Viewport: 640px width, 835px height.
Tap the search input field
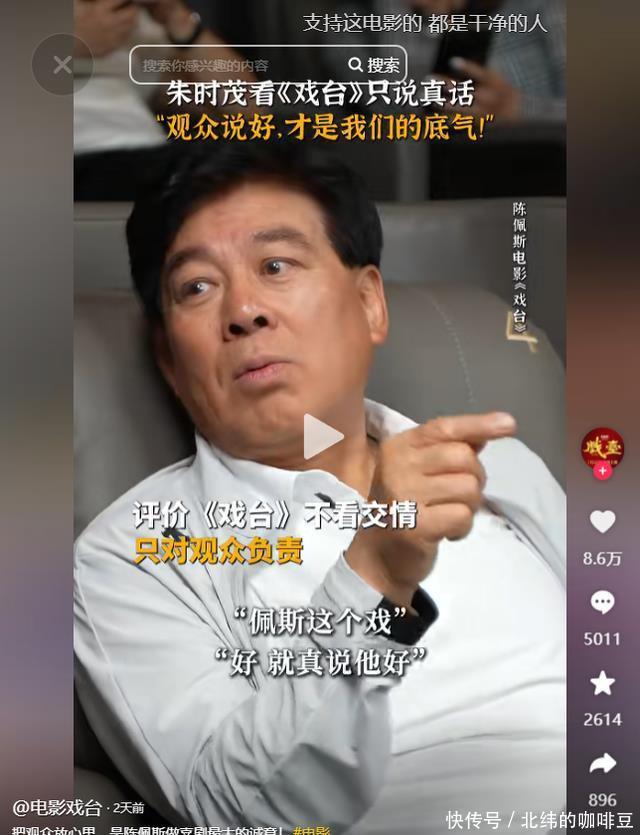[235, 65]
